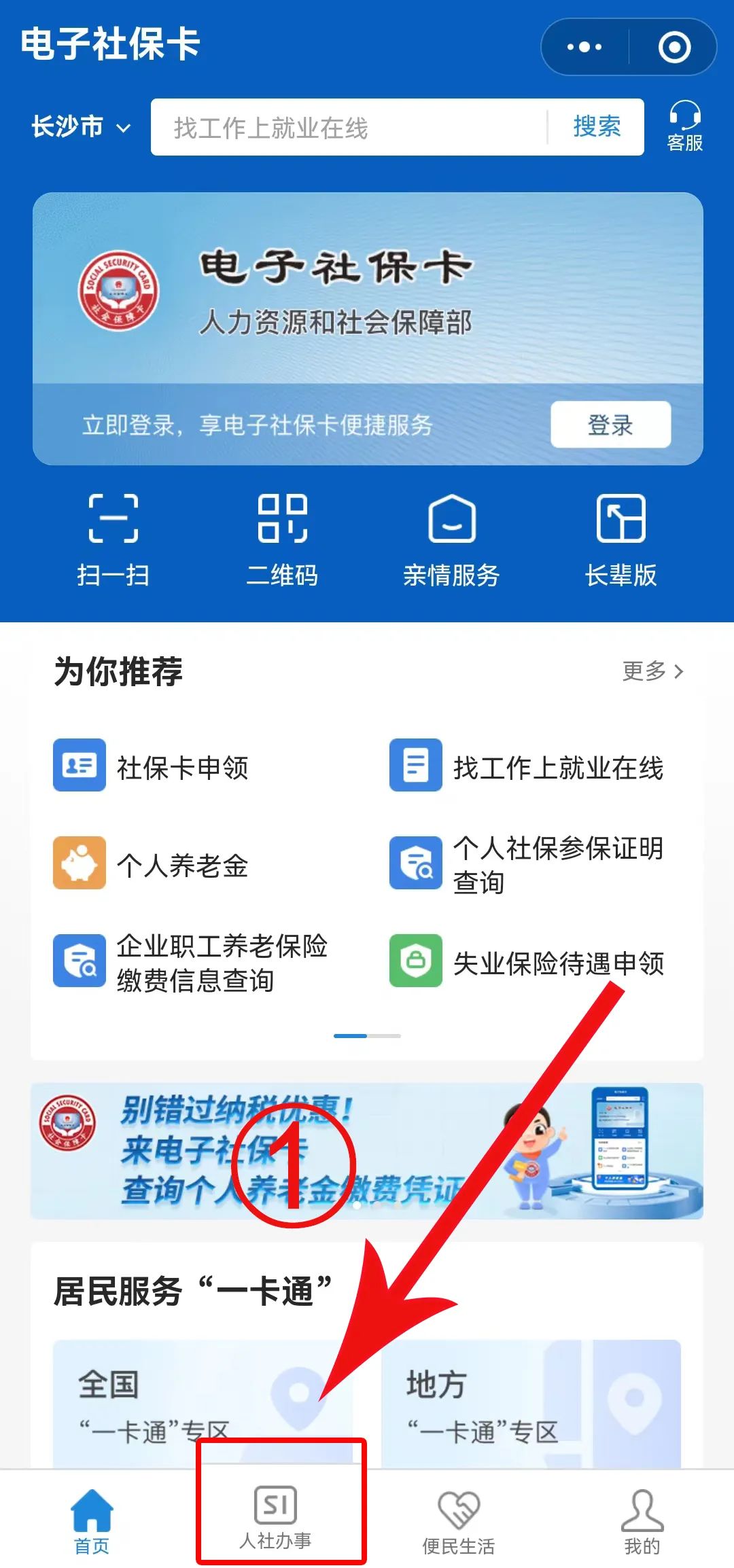Screen dimensions: 734x1568
Task: Open 企业职工养老保险缴费信息查询
Action: (191, 961)
